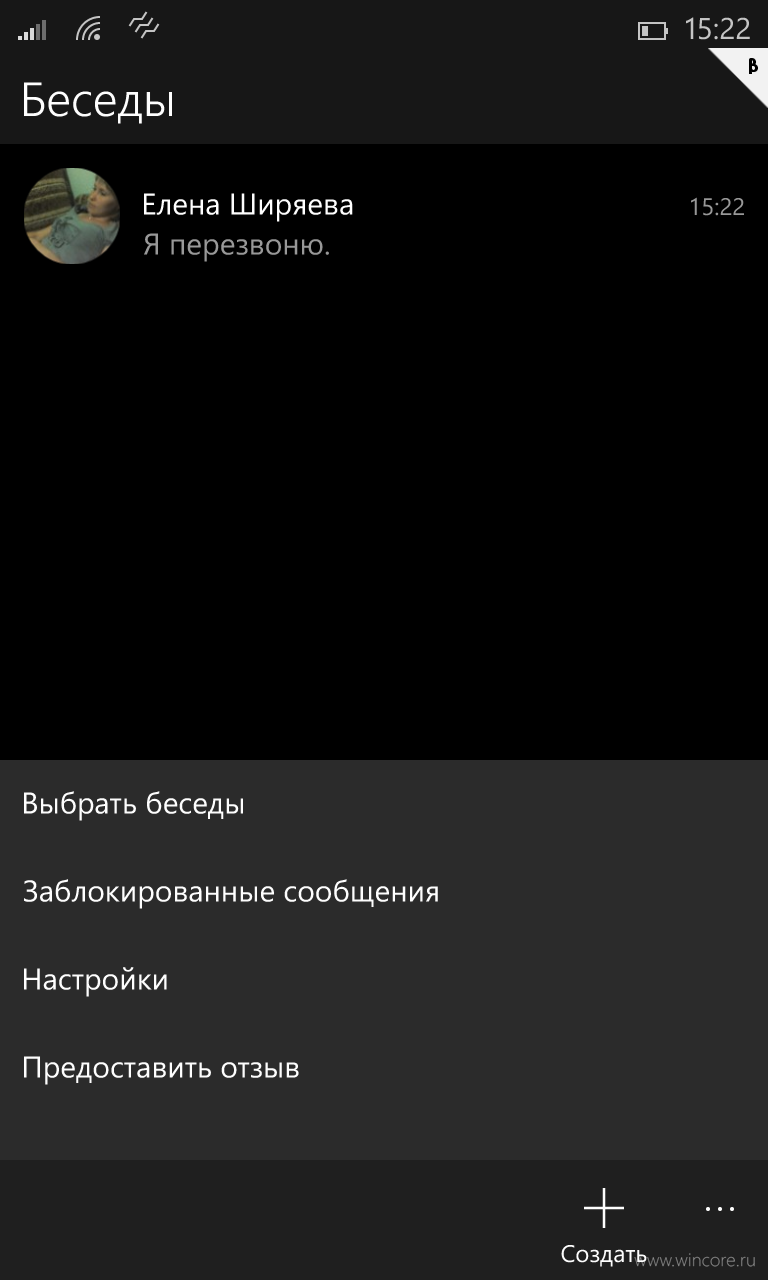Collapse the three-dots overflow menu
The height and width of the screenshot is (1280, 768).
point(720,1210)
